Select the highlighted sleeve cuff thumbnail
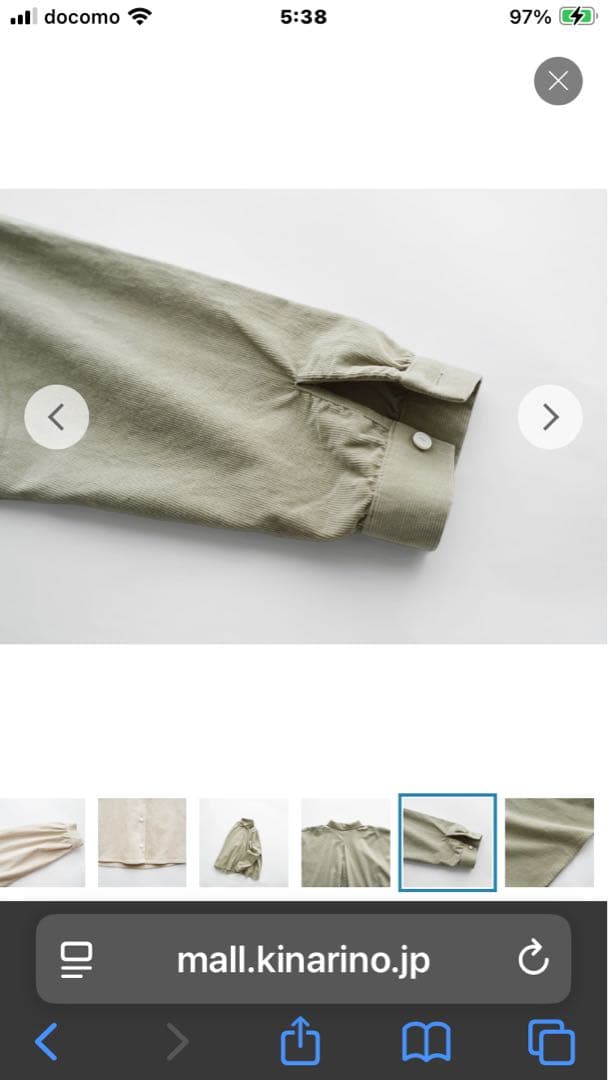The image size is (608, 1080). click(x=447, y=842)
